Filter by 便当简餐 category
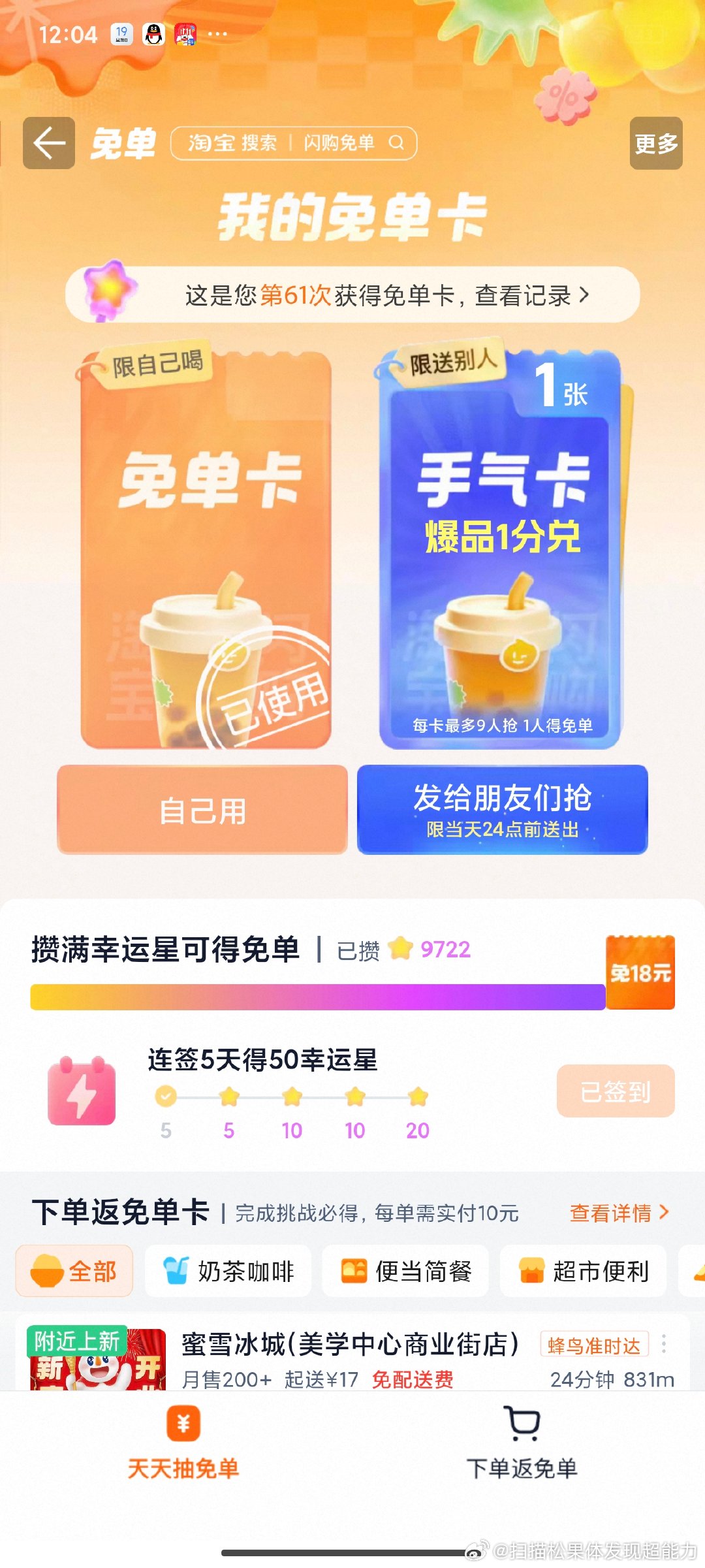This screenshot has width=705, height=1568. (405, 1271)
